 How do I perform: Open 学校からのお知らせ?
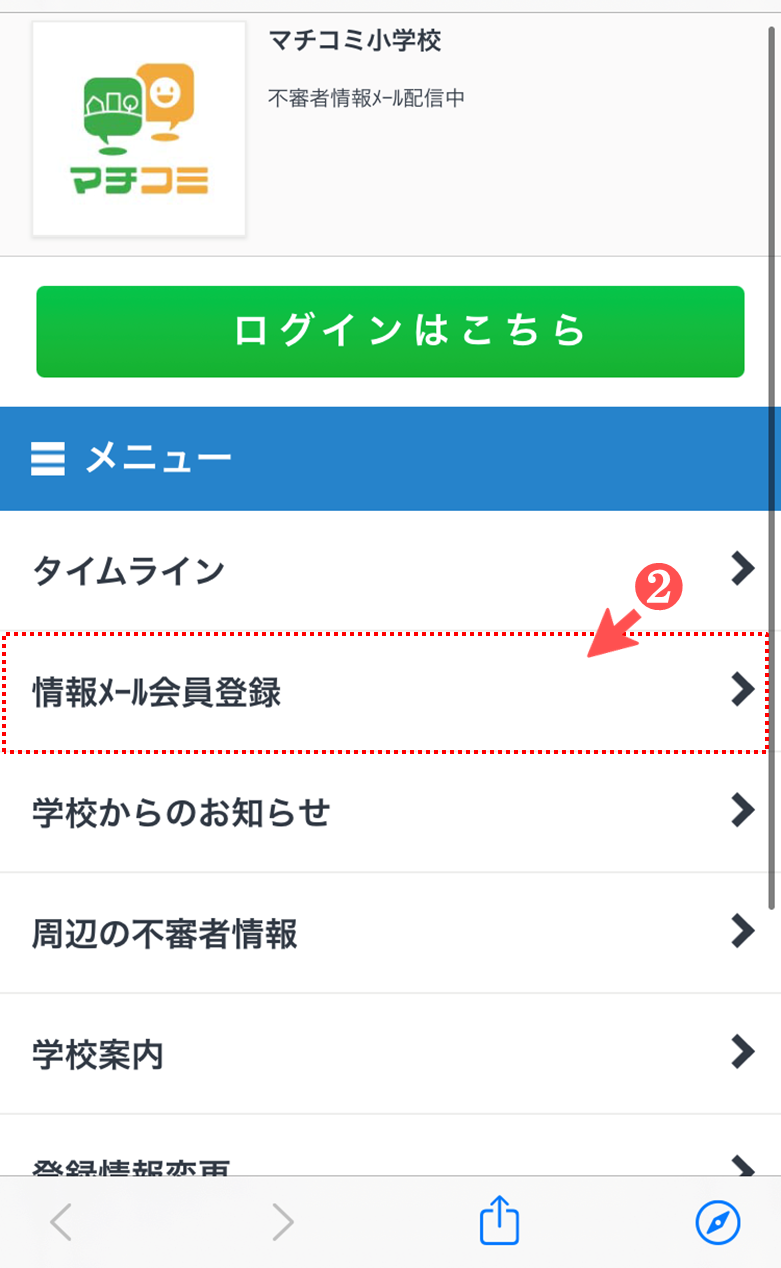pyautogui.click(x=390, y=812)
